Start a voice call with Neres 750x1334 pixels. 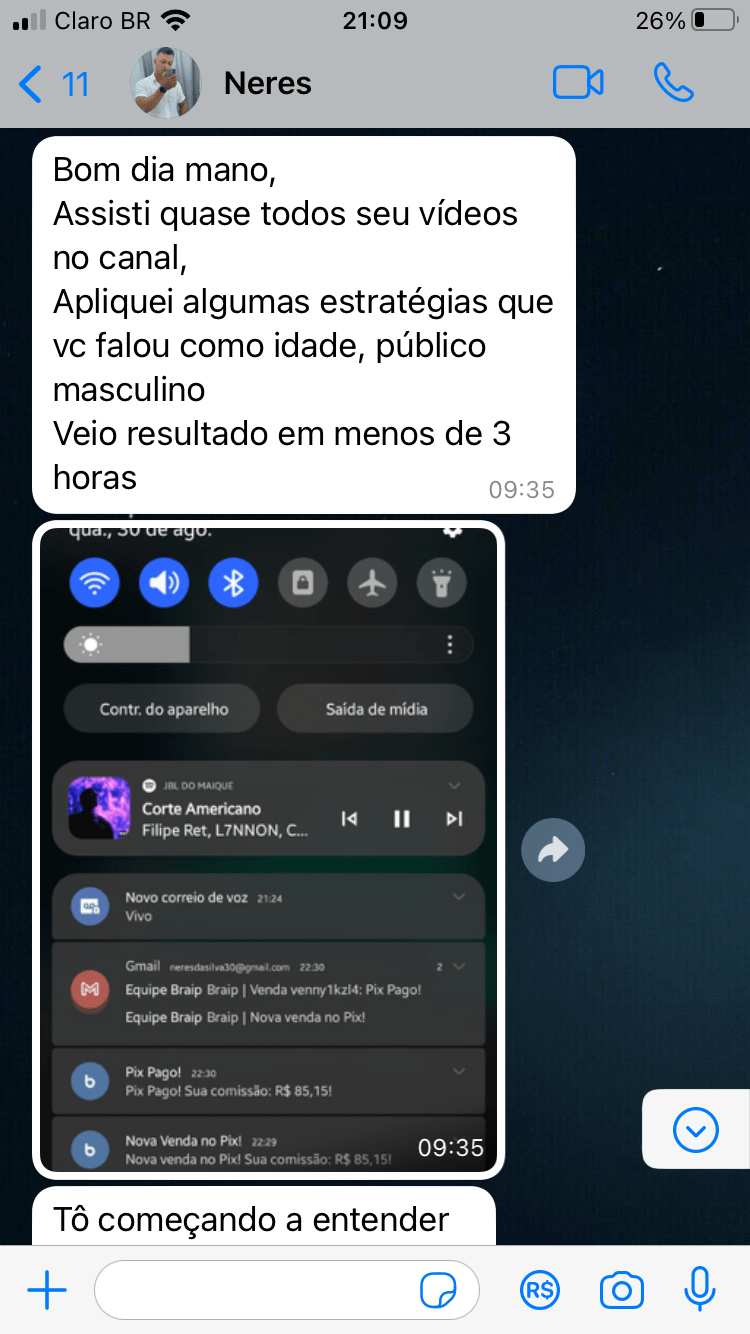click(673, 84)
